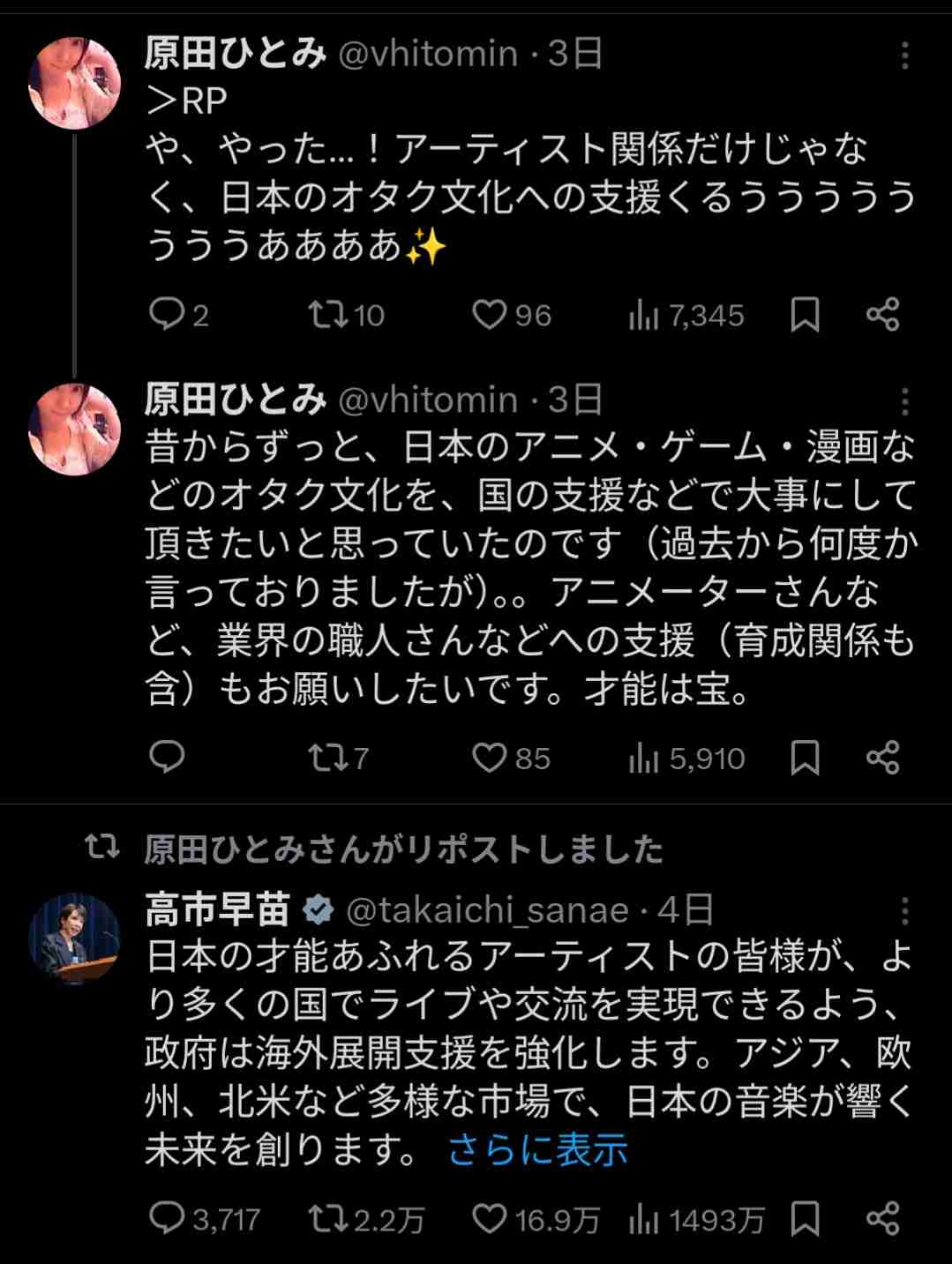Viewport: 952px width, 1264px height.
Task: Expand 高市早苗's post with さらに表示
Action: click(537, 1150)
